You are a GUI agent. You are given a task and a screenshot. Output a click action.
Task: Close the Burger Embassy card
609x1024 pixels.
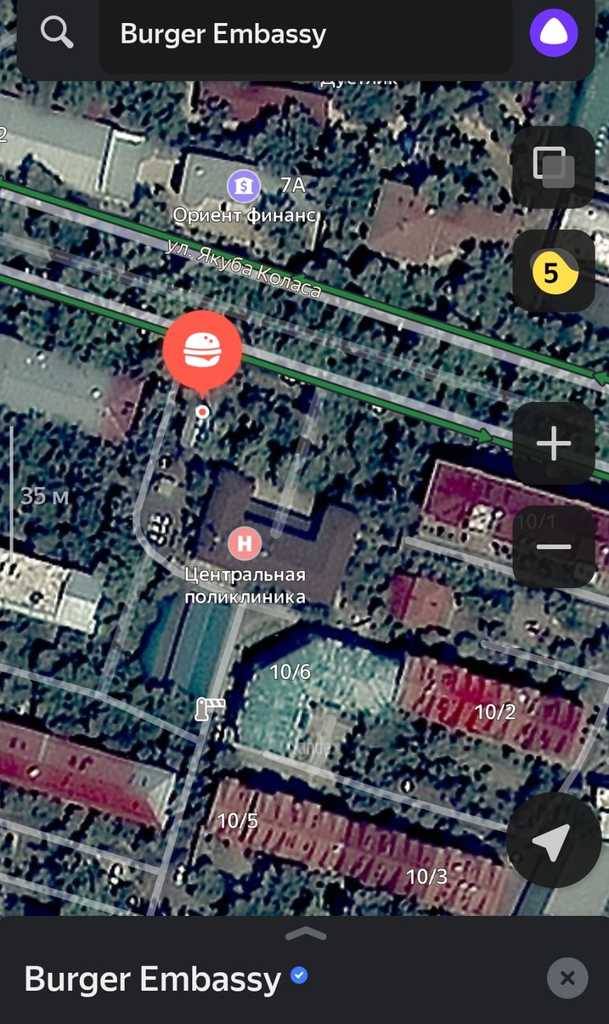pyautogui.click(x=567, y=977)
